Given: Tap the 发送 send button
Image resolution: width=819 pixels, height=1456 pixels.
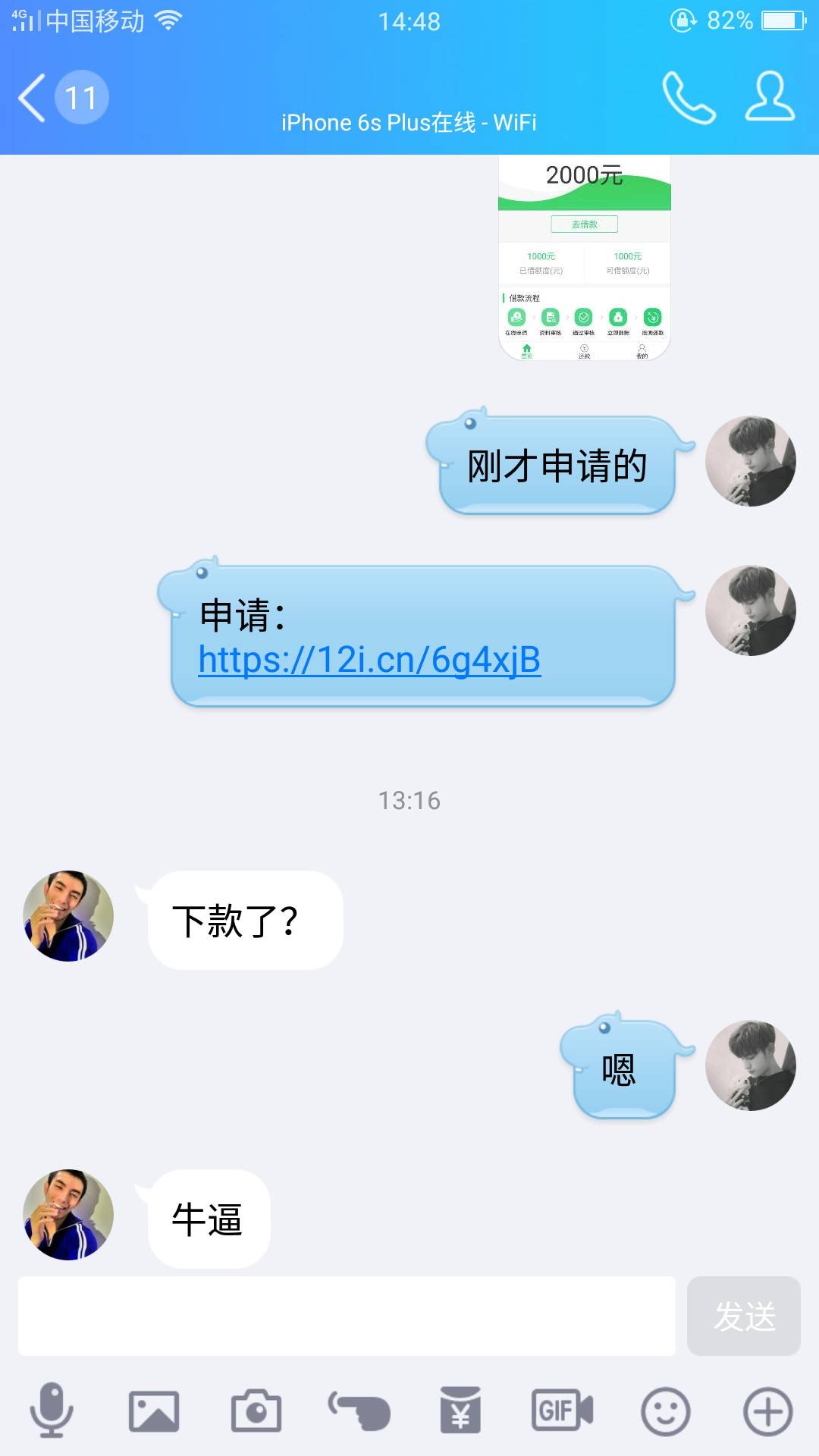Looking at the screenshot, I should 744,1316.
